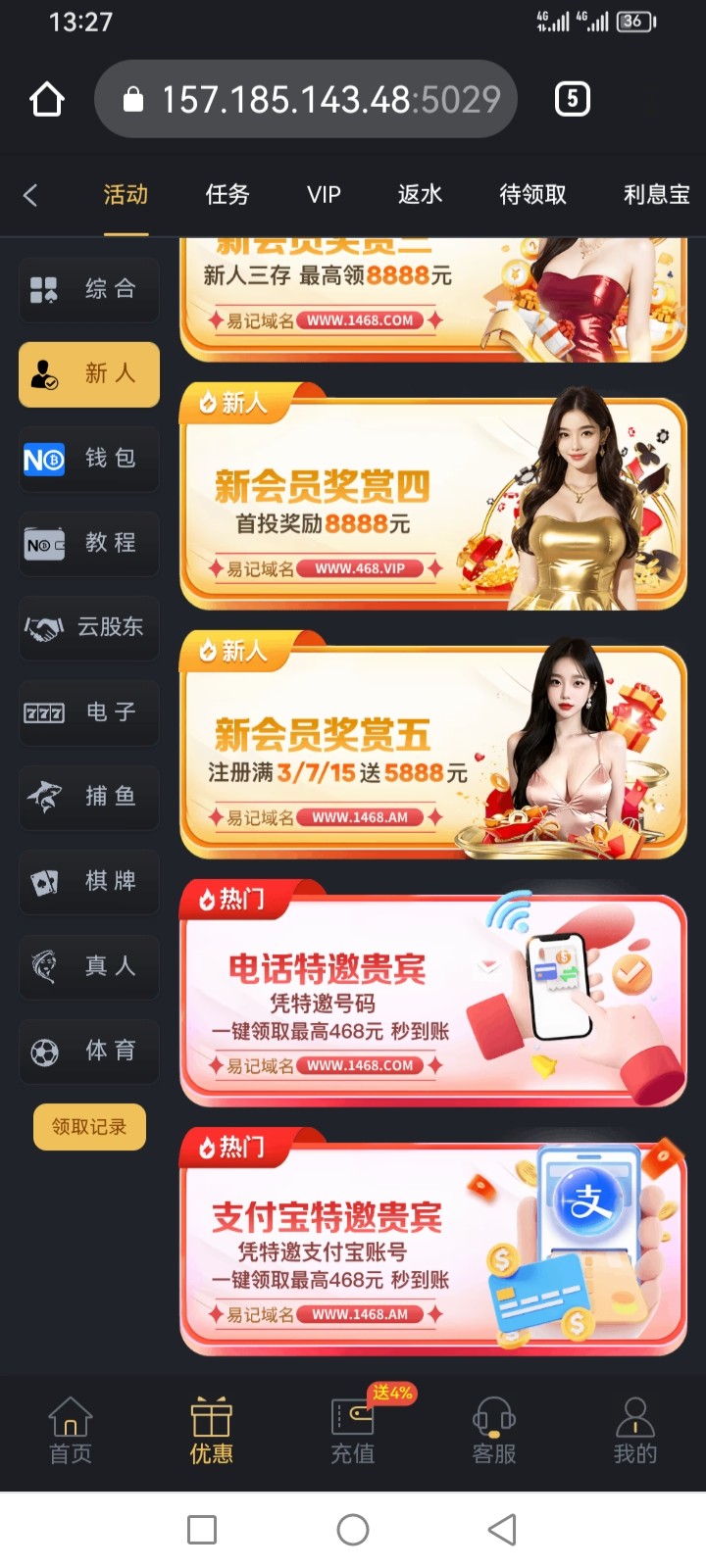Contact 客服 from bottom navigation
This screenshot has width=706, height=1568.
coord(494,1431)
